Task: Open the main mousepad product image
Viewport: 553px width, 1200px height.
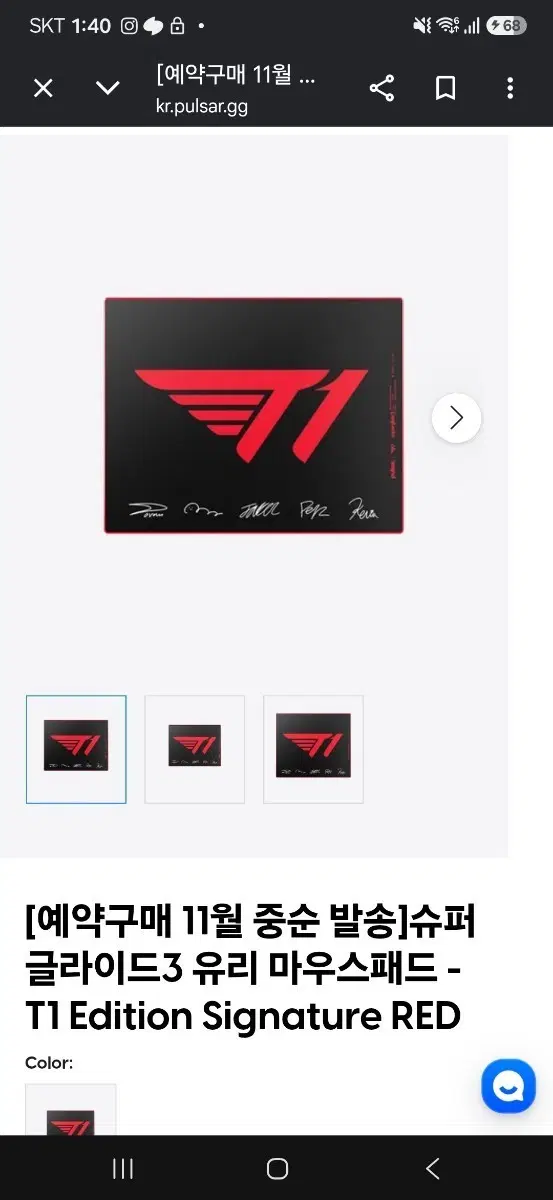Action: [254, 415]
